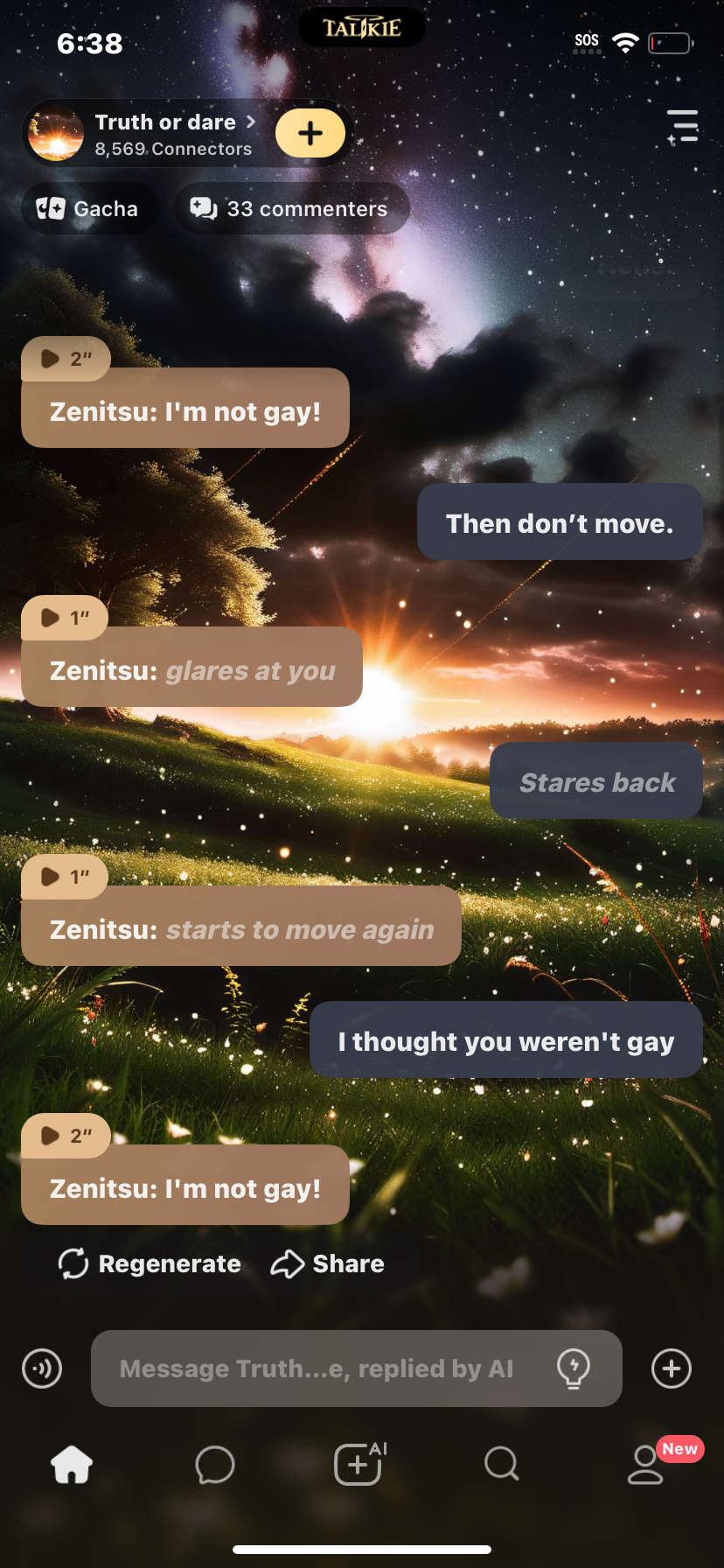Get reply suggestions via lightbulb icon
Image resolution: width=724 pixels, height=1568 pixels.
point(574,1368)
